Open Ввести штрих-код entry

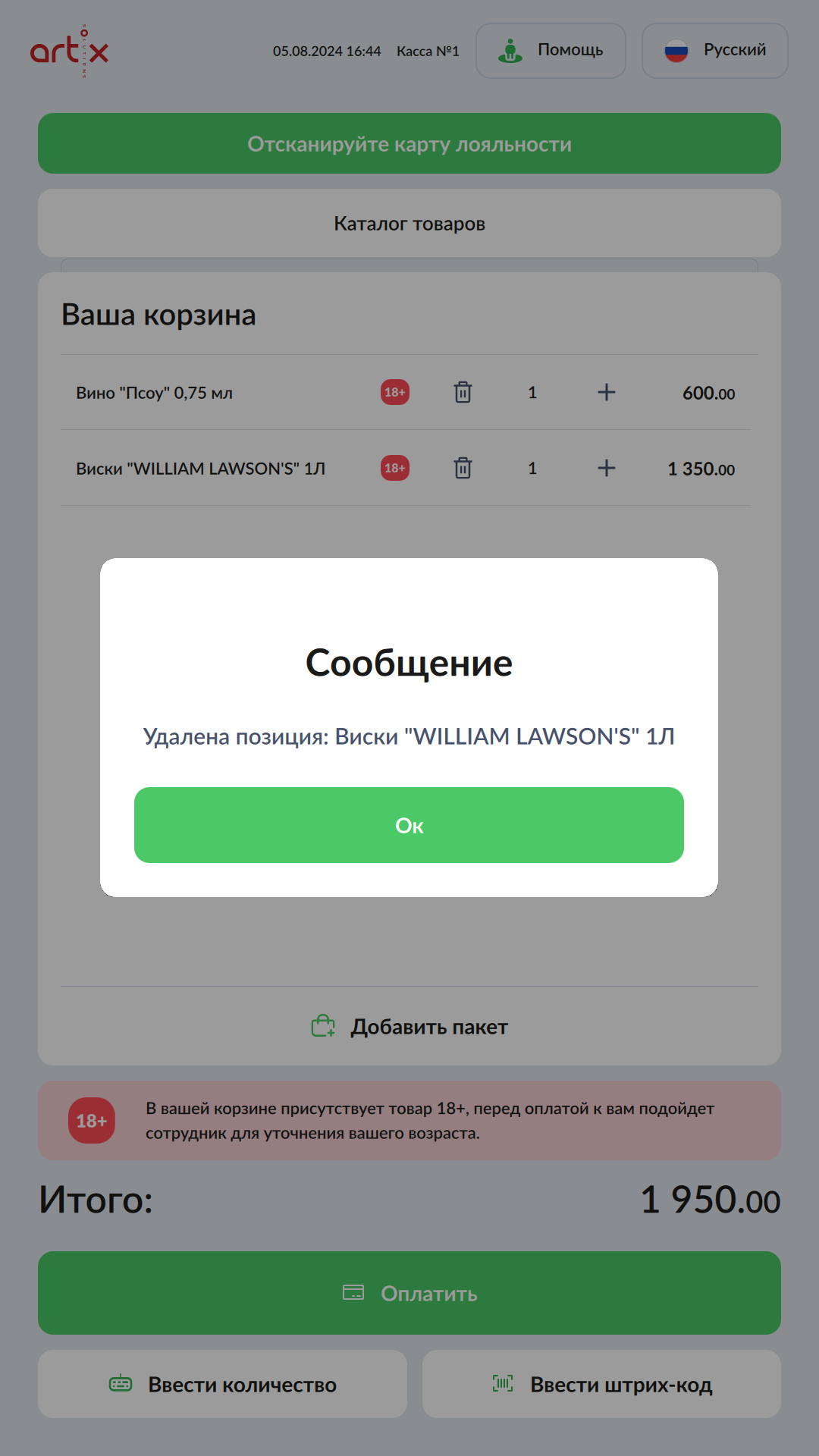pyautogui.click(x=601, y=1384)
